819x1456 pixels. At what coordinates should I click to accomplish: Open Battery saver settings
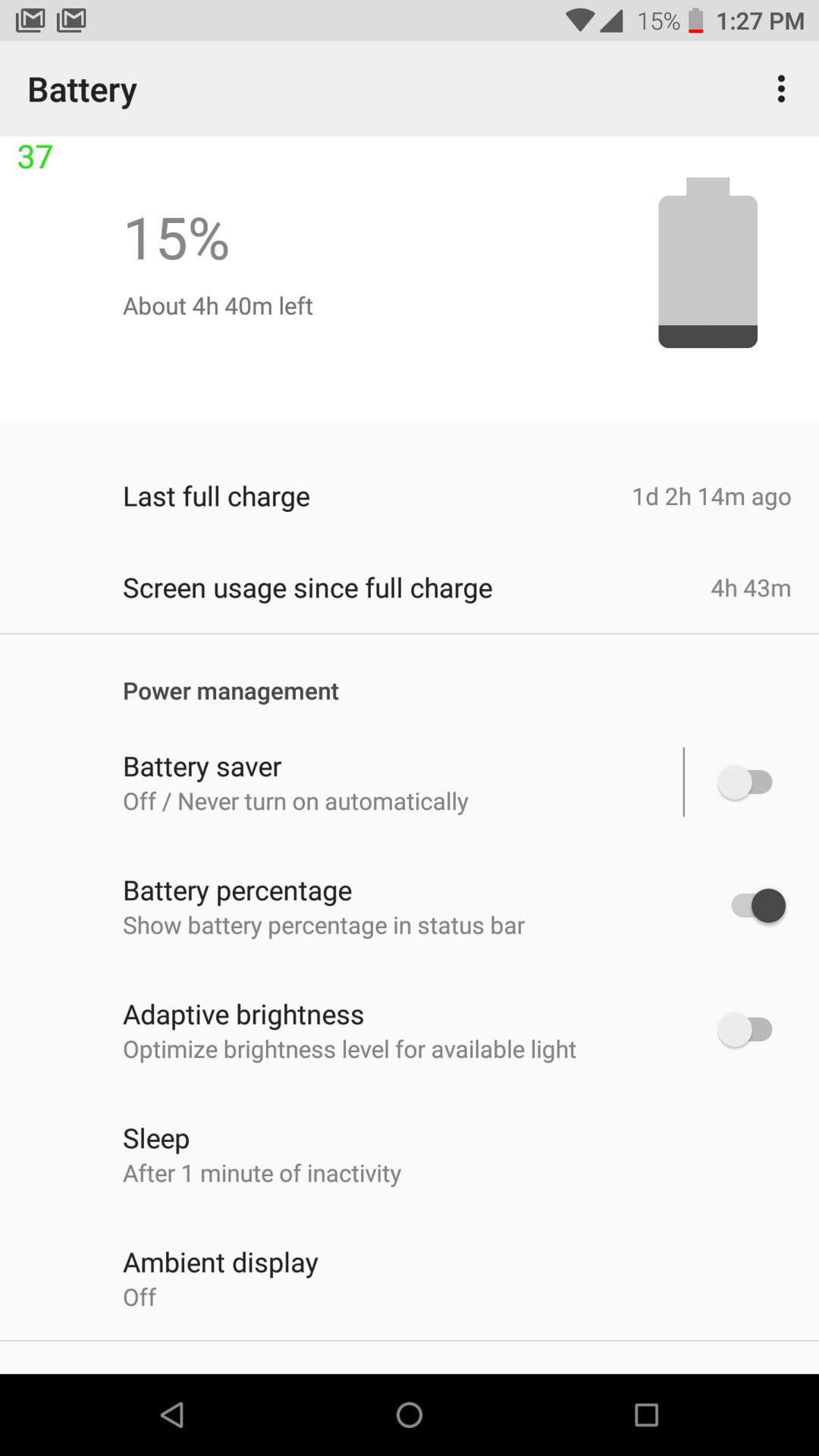(x=341, y=783)
